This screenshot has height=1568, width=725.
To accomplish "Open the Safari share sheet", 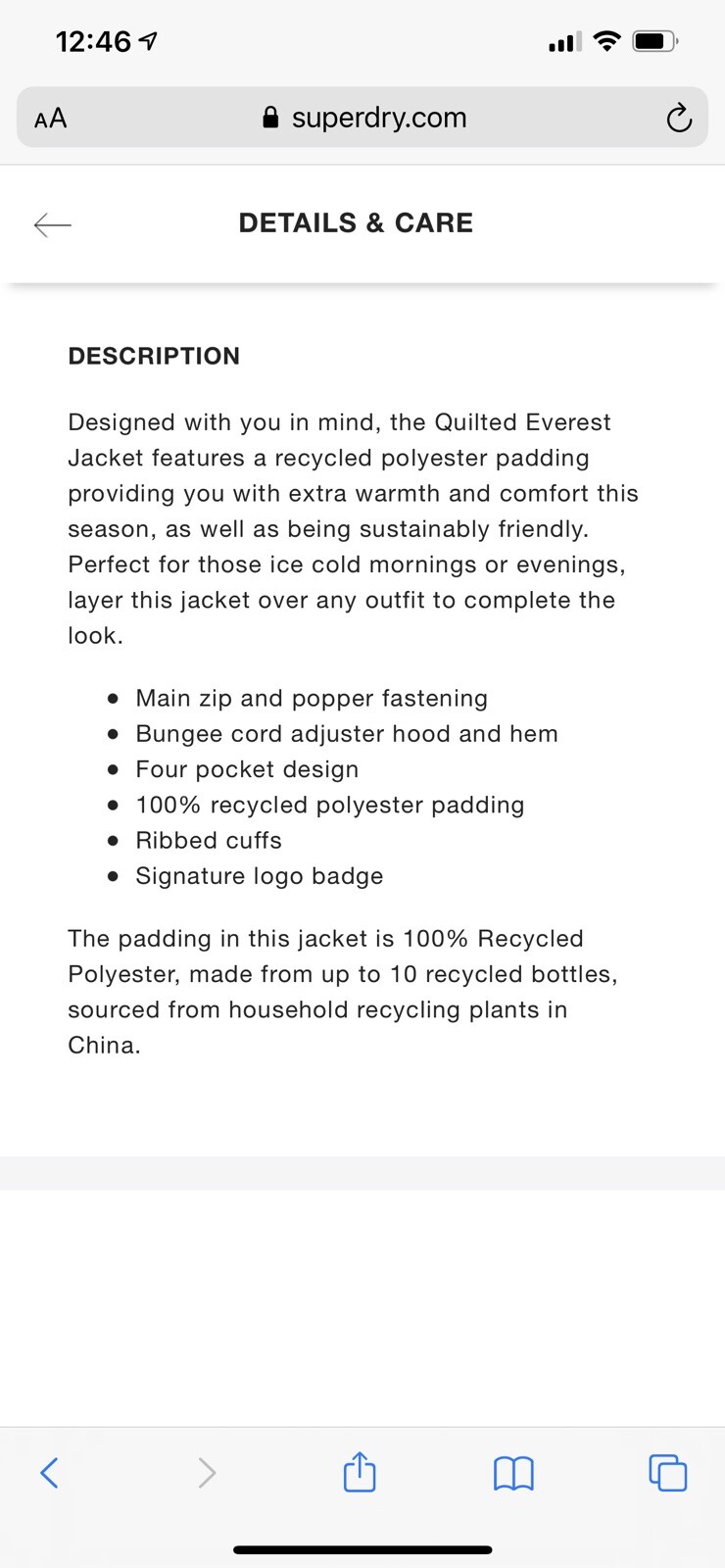I will click(x=360, y=1472).
